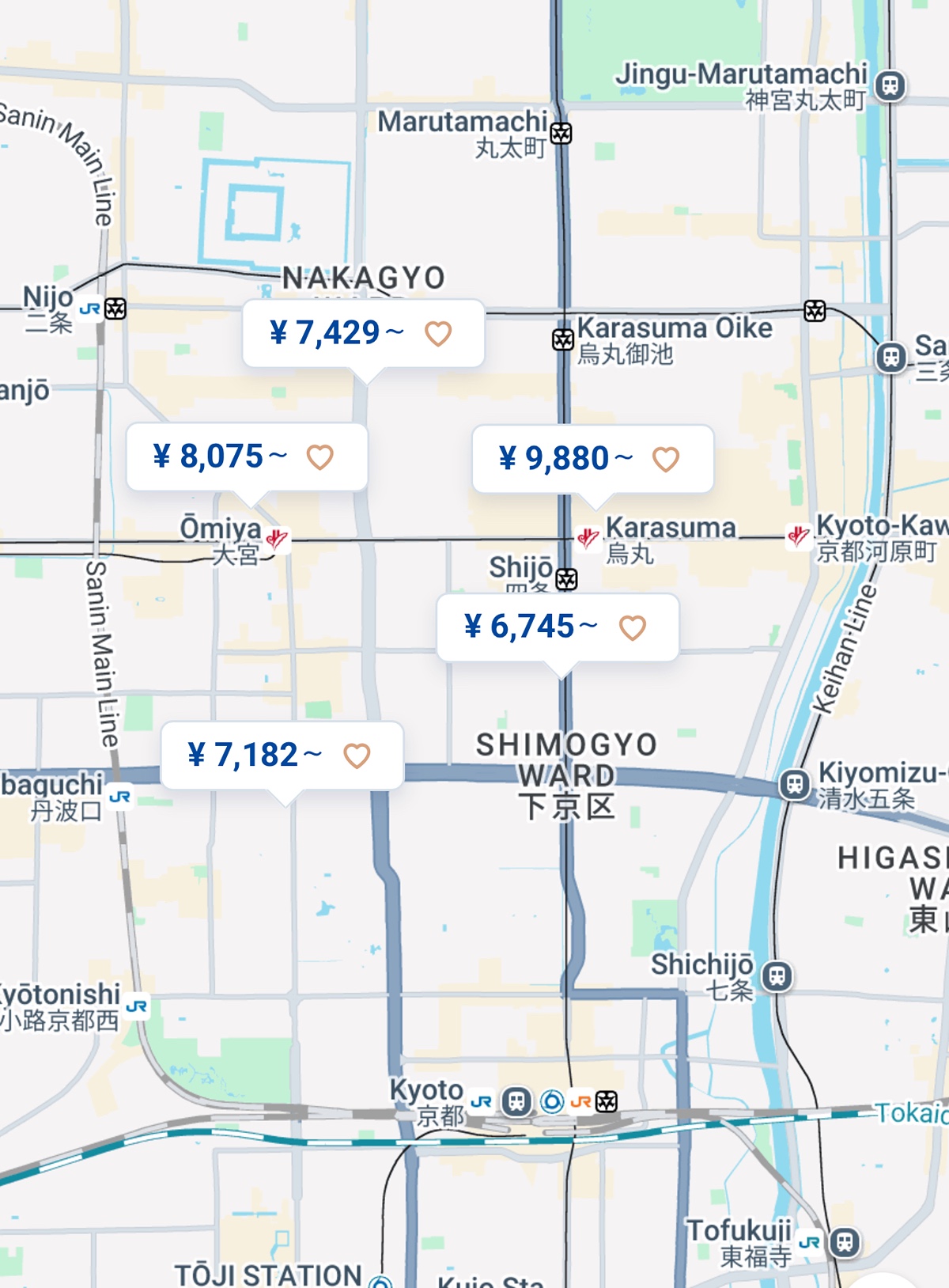Tap the ¥6,745 price marker
Image resolution: width=949 pixels, height=1288 pixels.
[x=531, y=627]
